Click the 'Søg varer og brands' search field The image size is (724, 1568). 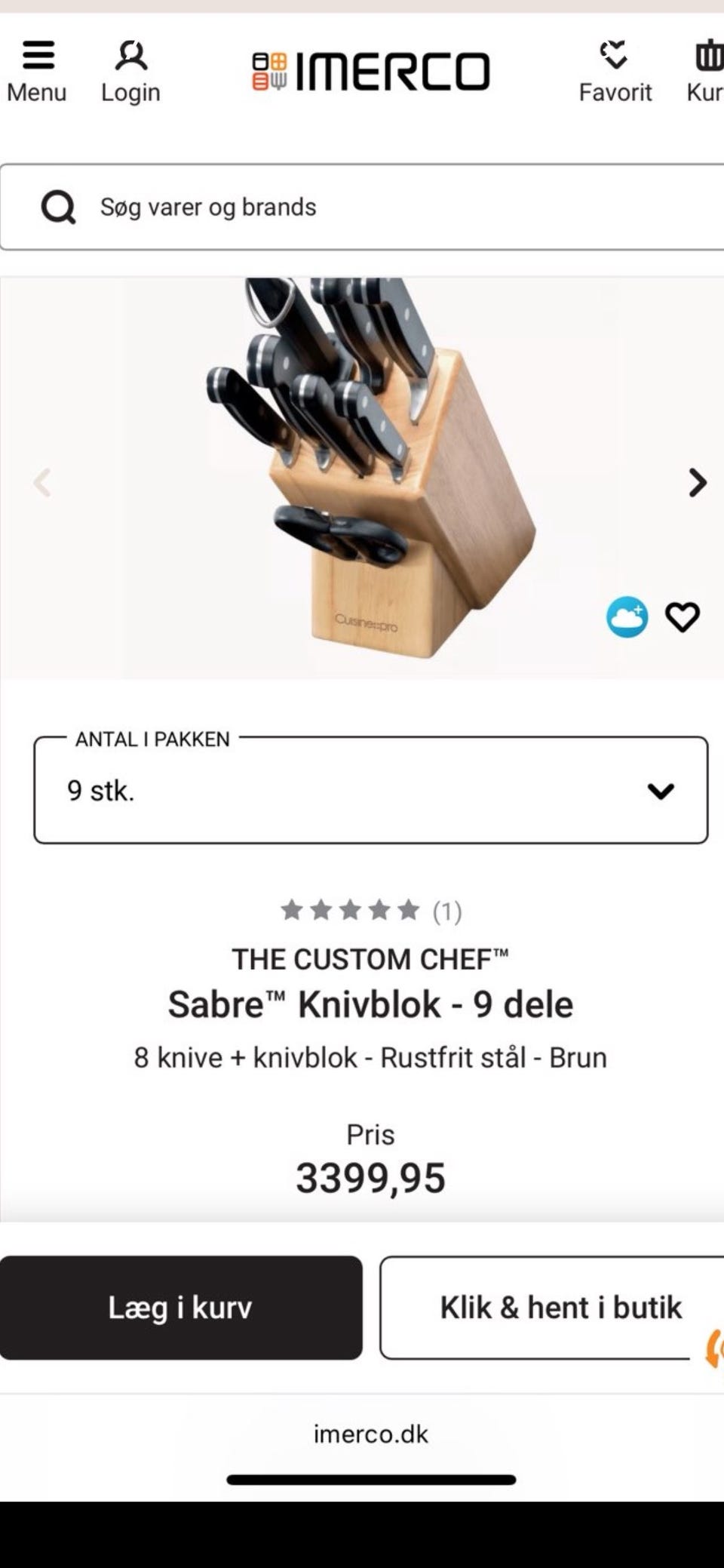(302, 206)
